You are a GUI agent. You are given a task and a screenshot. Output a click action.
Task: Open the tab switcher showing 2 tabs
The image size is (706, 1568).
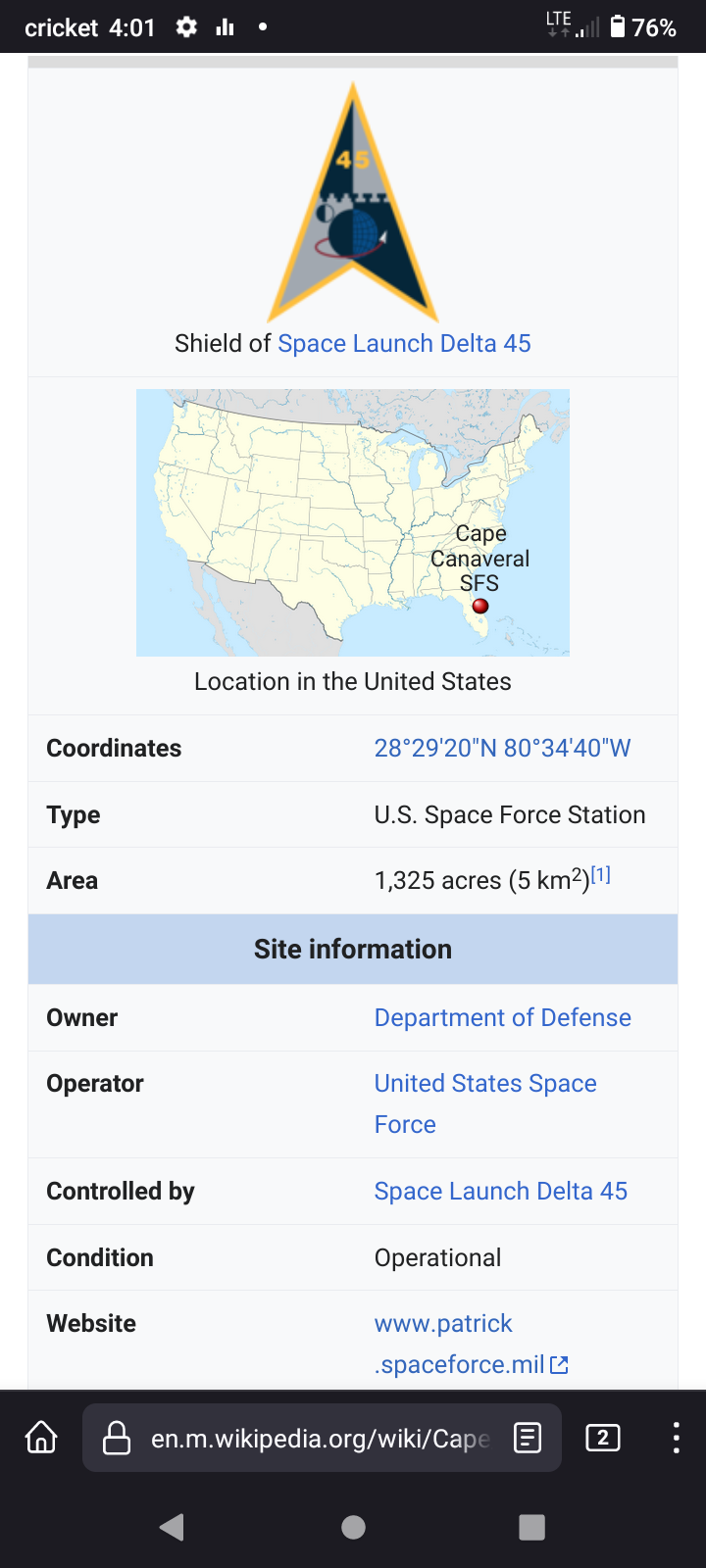tap(602, 1438)
